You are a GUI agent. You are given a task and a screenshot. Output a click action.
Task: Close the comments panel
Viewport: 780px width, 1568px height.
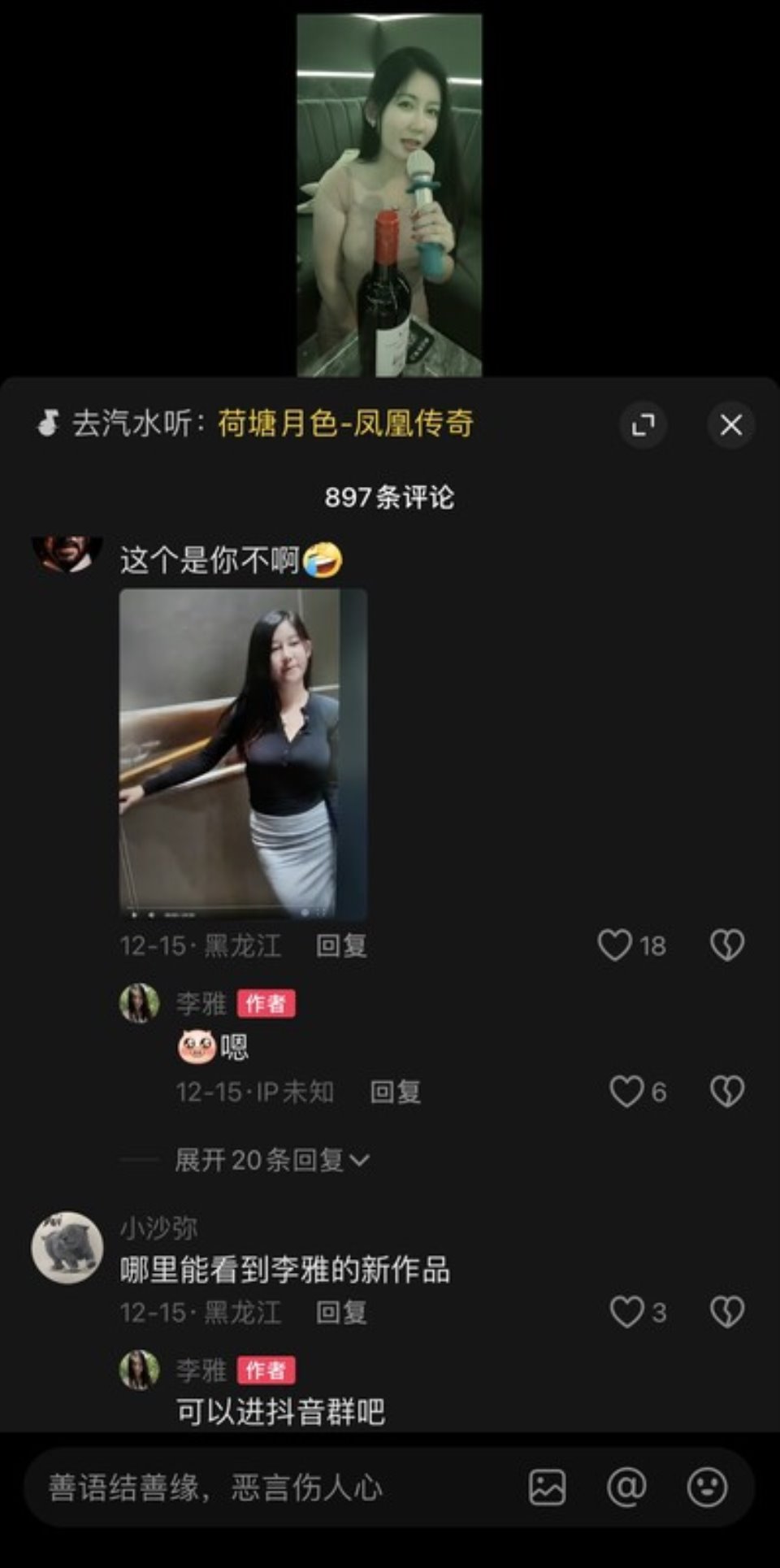click(730, 424)
